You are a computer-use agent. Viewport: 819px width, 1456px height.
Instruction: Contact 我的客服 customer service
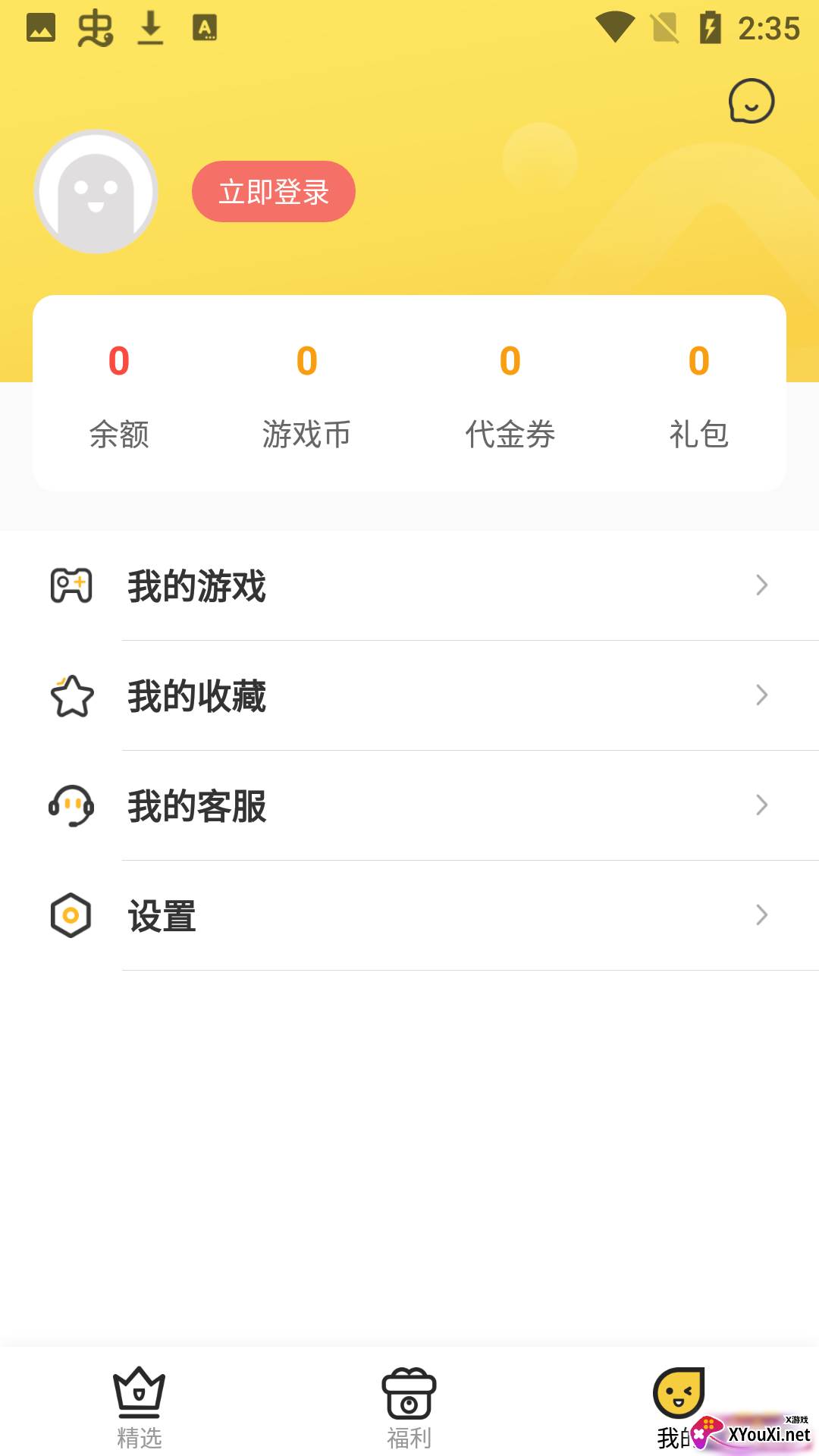point(409,805)
